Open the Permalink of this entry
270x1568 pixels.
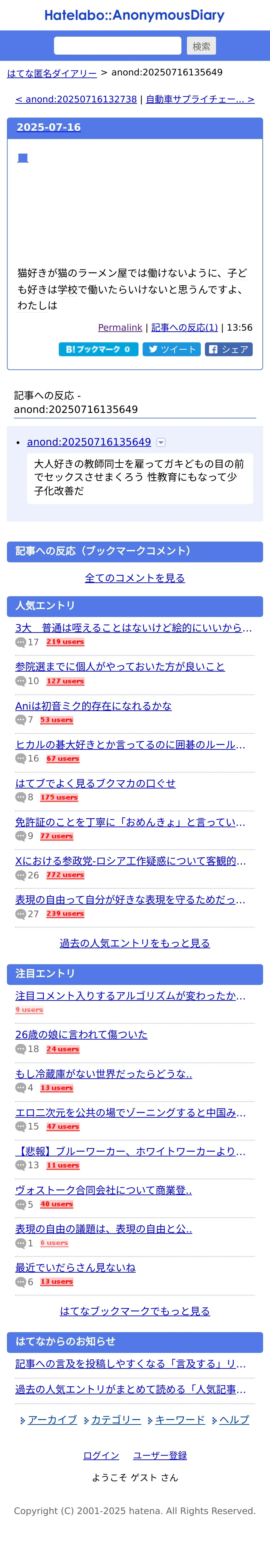pyautogui.click(x=120, y=327)
